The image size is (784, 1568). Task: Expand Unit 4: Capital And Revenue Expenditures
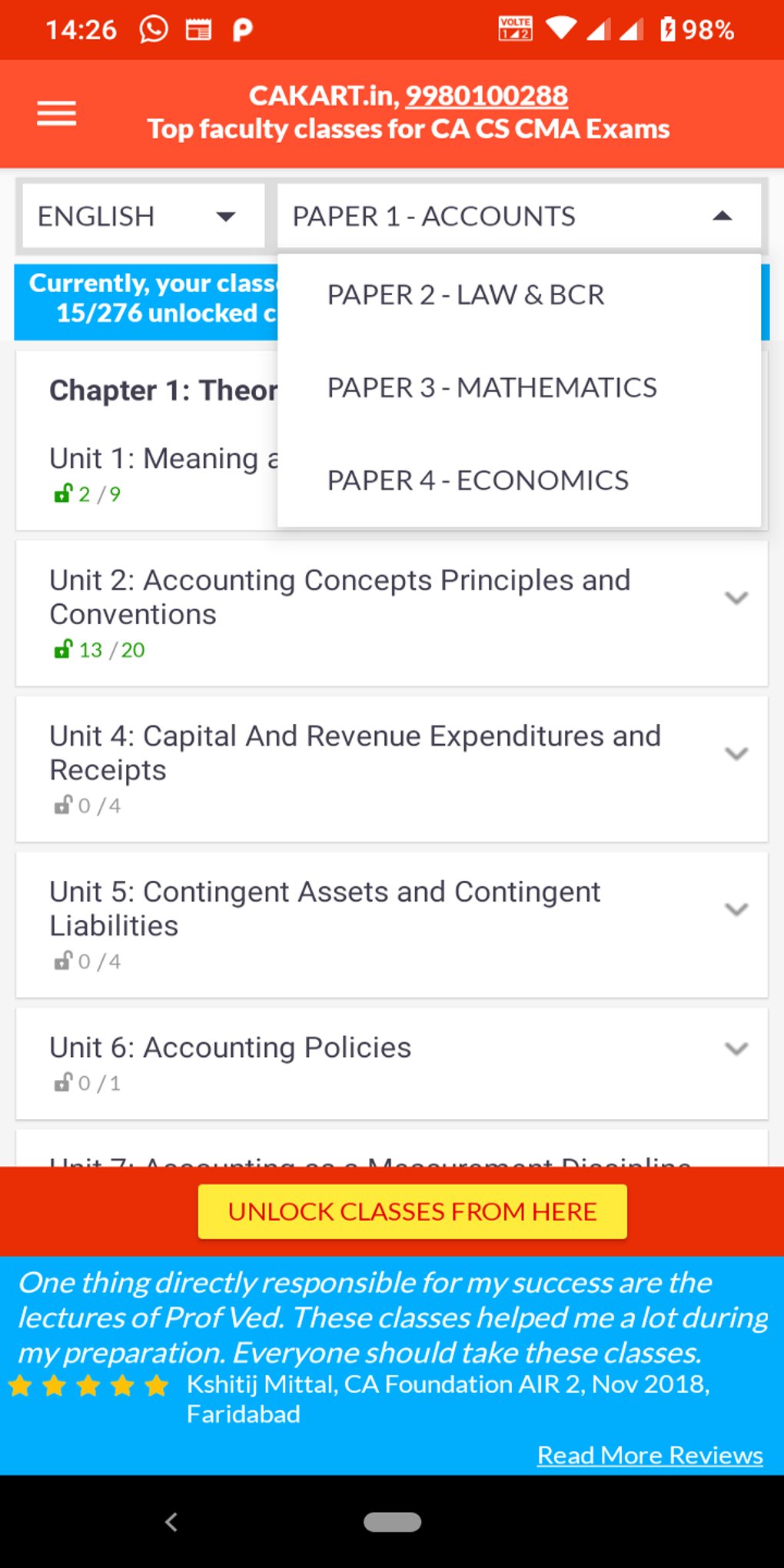point(736,754)
